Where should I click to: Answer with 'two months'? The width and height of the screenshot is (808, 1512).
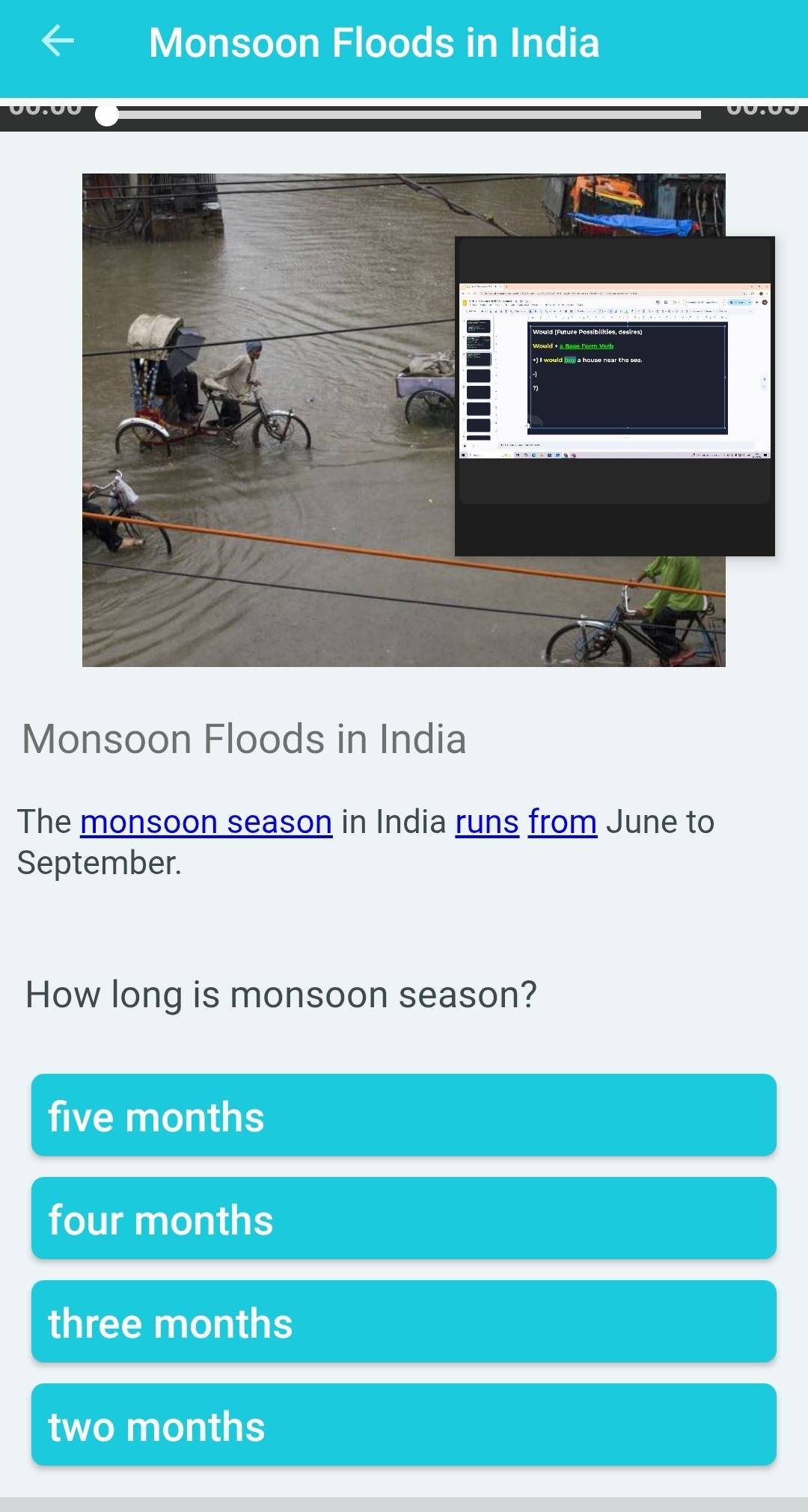coord(403,1425)
